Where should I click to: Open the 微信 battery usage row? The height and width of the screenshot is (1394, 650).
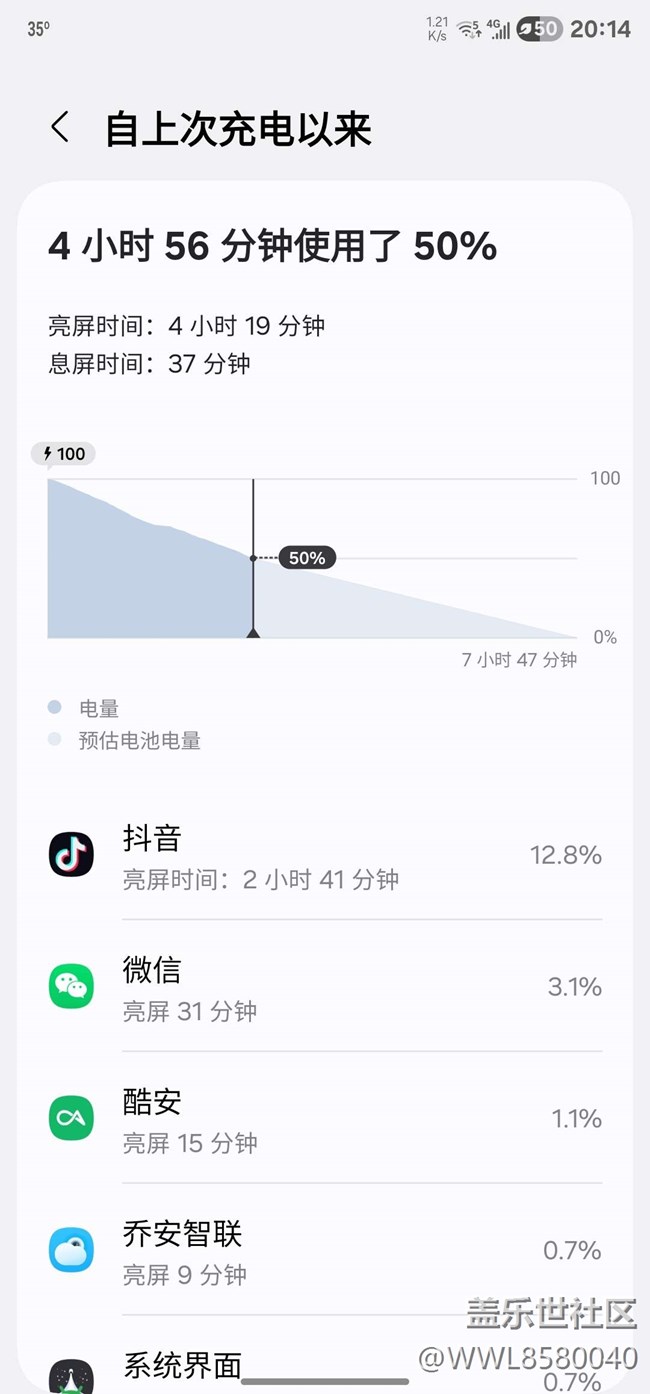pyautogui.click(x=325, y=987)
